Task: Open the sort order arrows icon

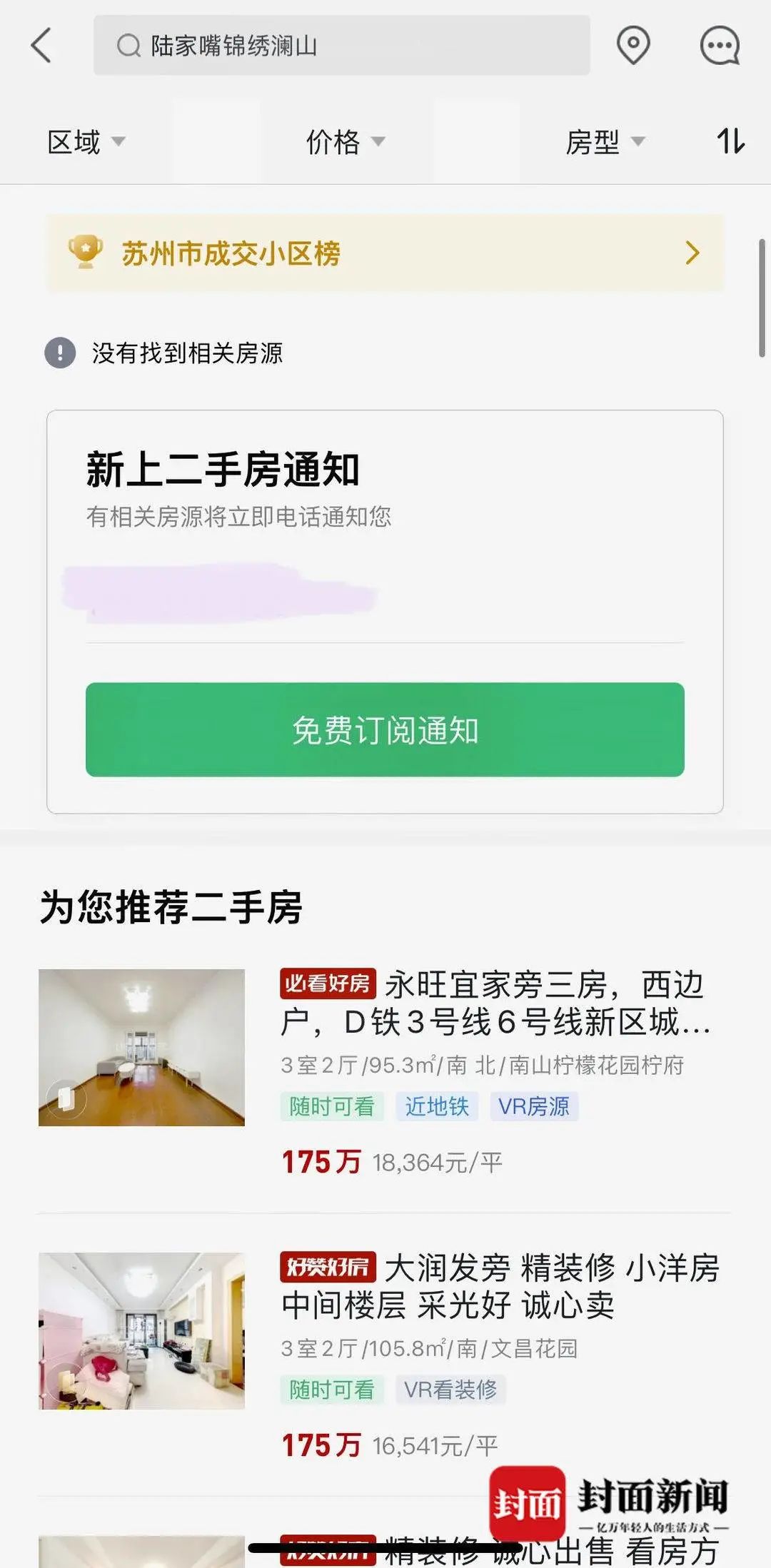Action: coord(731,141)
